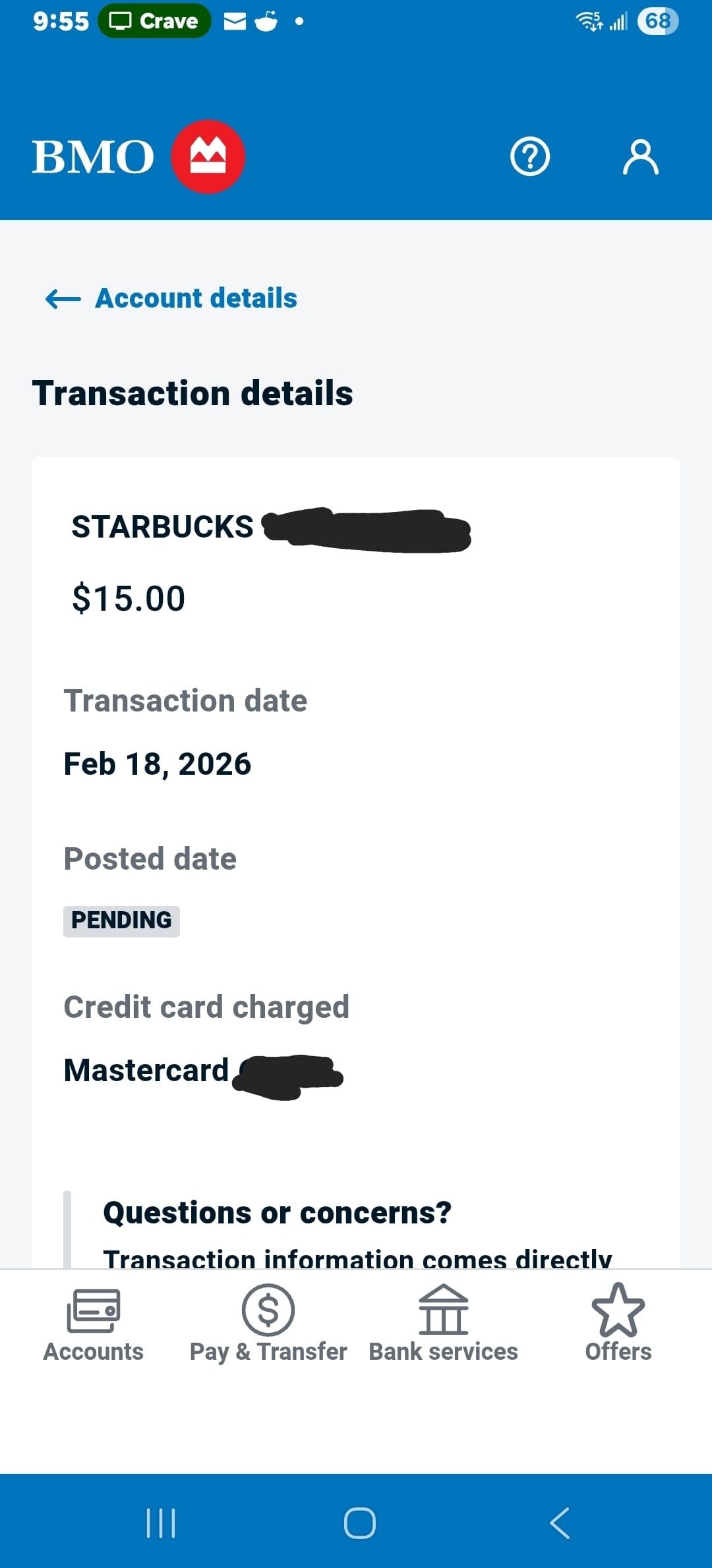Go back to Account details
Screen dimensions: 712x1568
pyautogui.click(x=171, y=298)
